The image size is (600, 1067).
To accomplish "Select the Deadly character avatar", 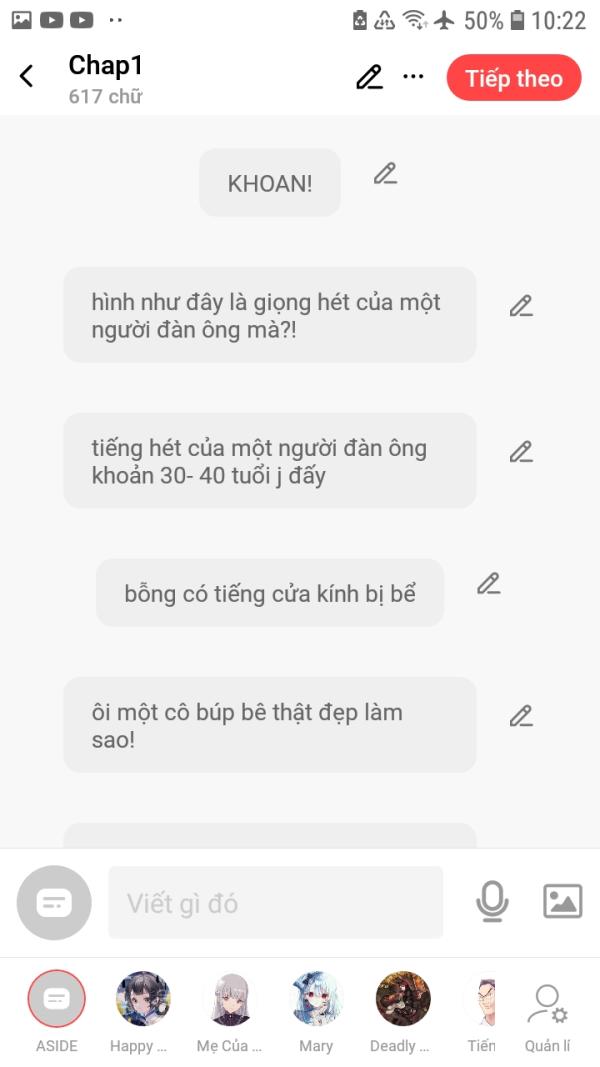I will (x=403, y=998).
